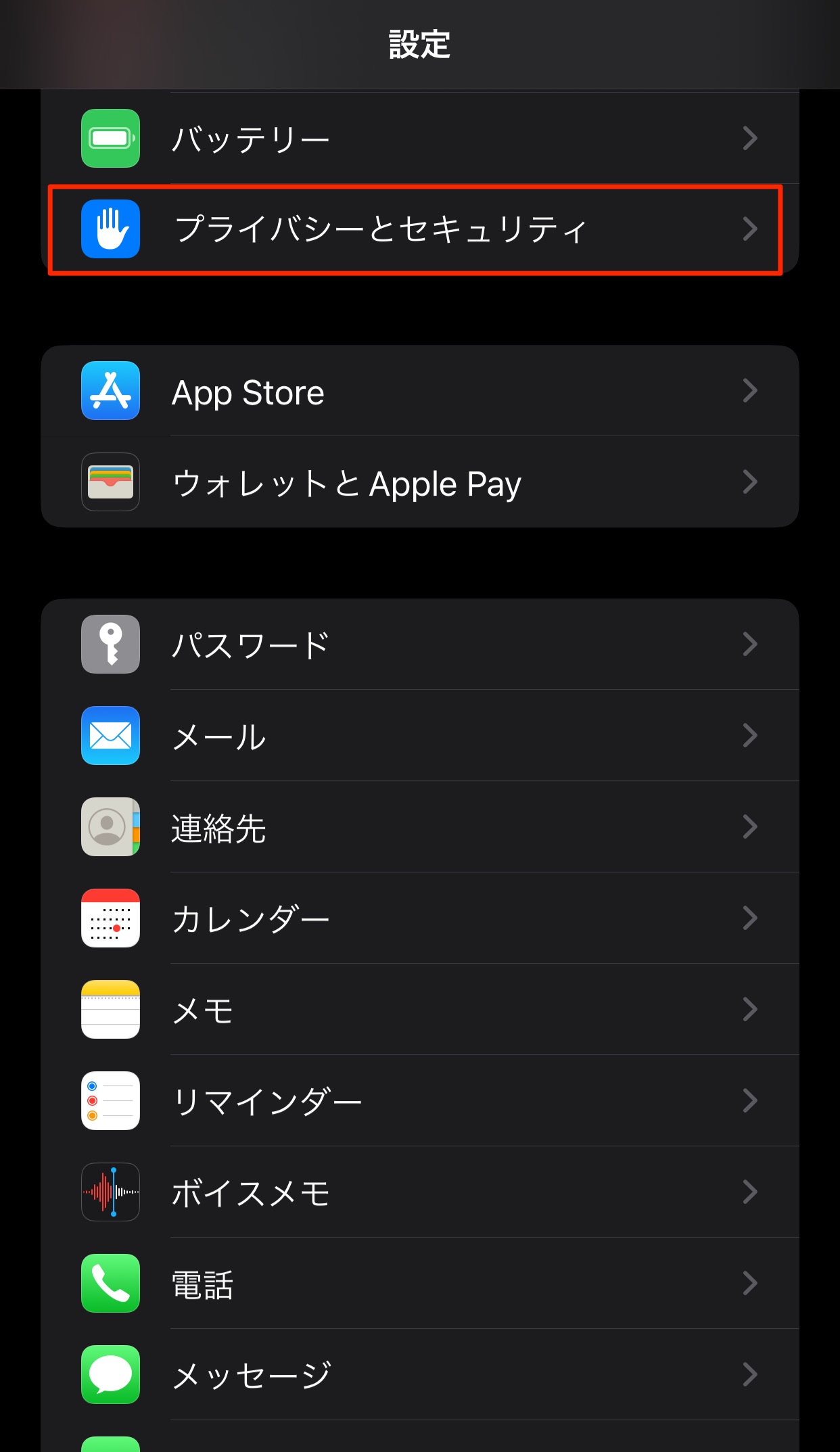Tap the メモ settings row
The image size is (840, 1452).
(419, 1010)
